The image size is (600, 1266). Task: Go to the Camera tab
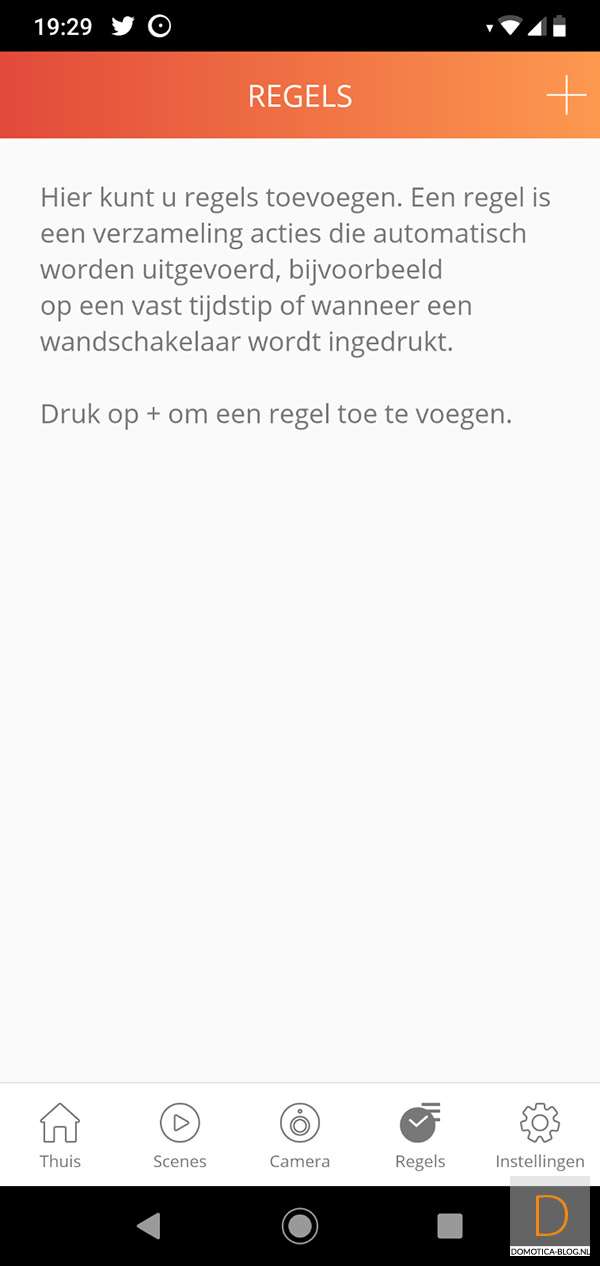point(300,1135)
